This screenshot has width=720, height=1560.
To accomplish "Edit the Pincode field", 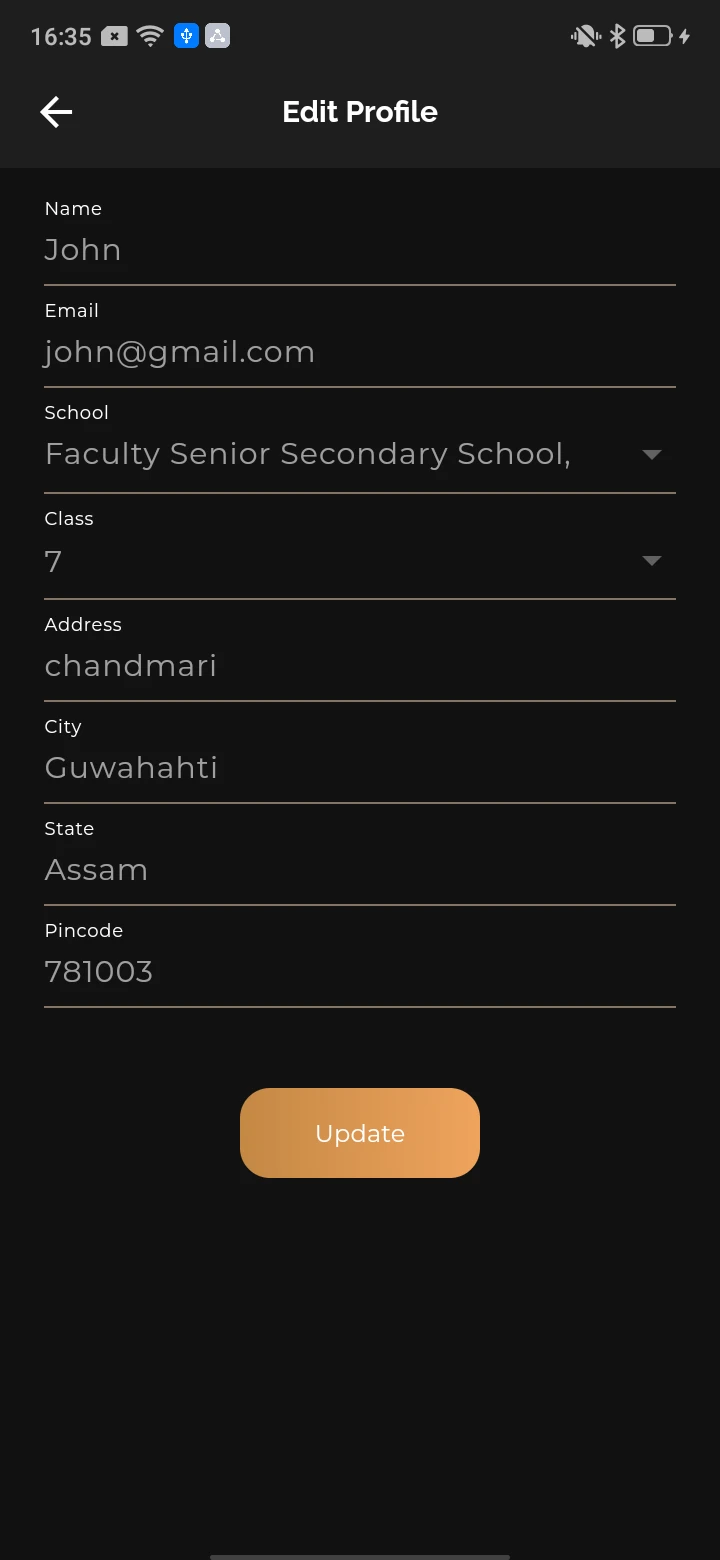I will click(x=360, y=972).
